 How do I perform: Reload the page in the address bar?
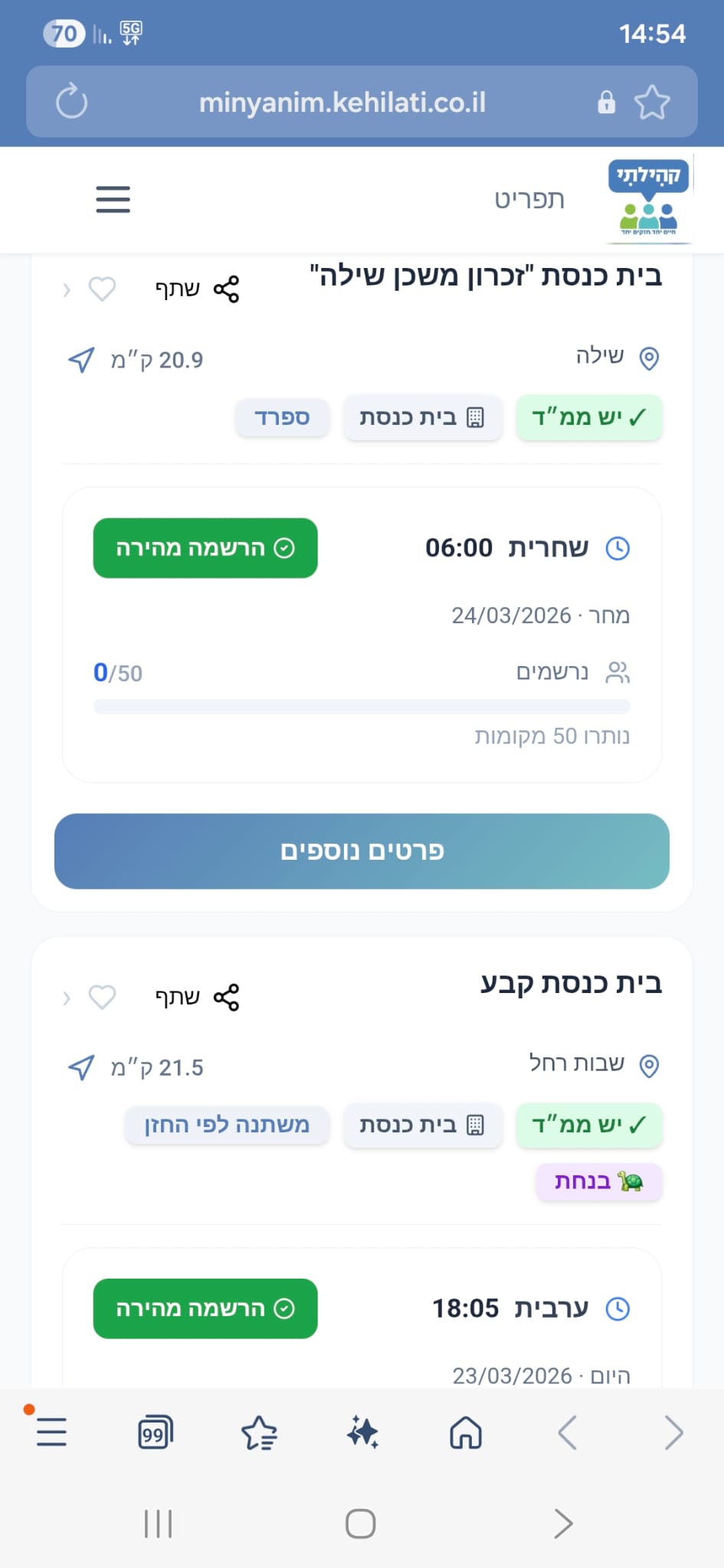[x=72, y=102]
